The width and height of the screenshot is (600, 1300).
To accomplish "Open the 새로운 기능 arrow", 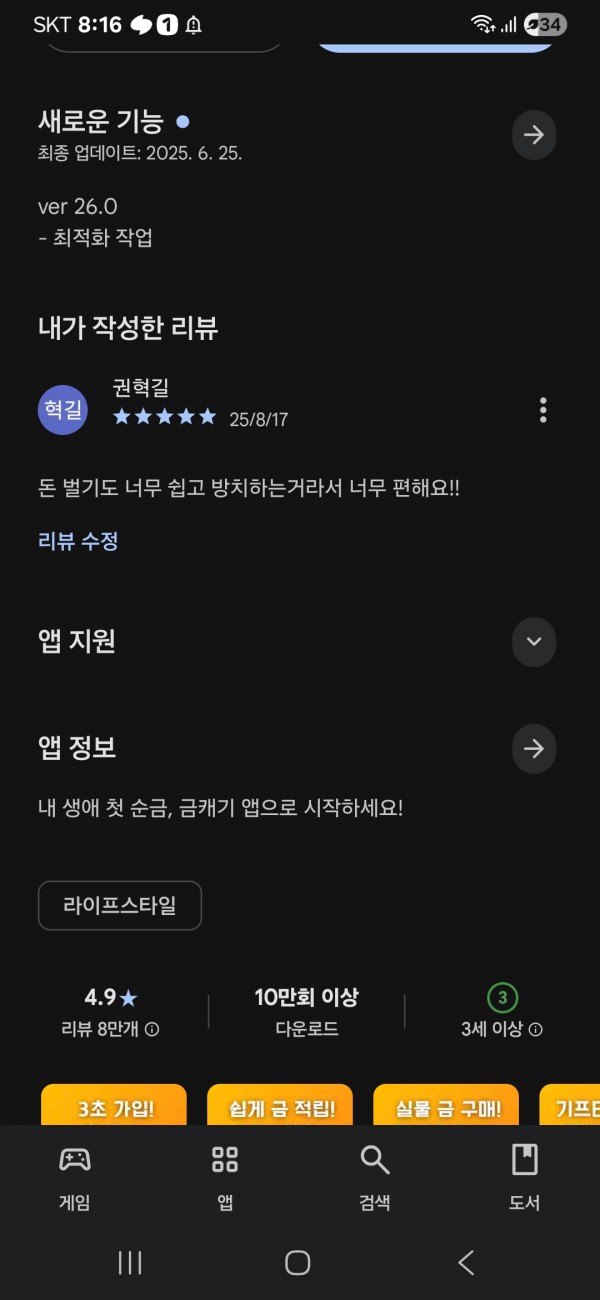I will click(x=534, y=135).
